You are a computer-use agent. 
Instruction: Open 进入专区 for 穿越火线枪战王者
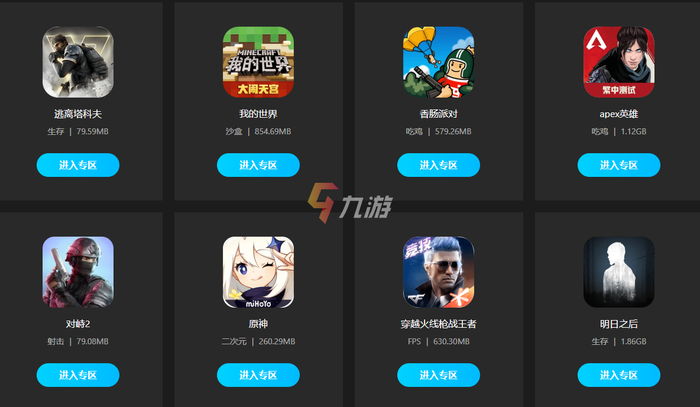(438, 375)
